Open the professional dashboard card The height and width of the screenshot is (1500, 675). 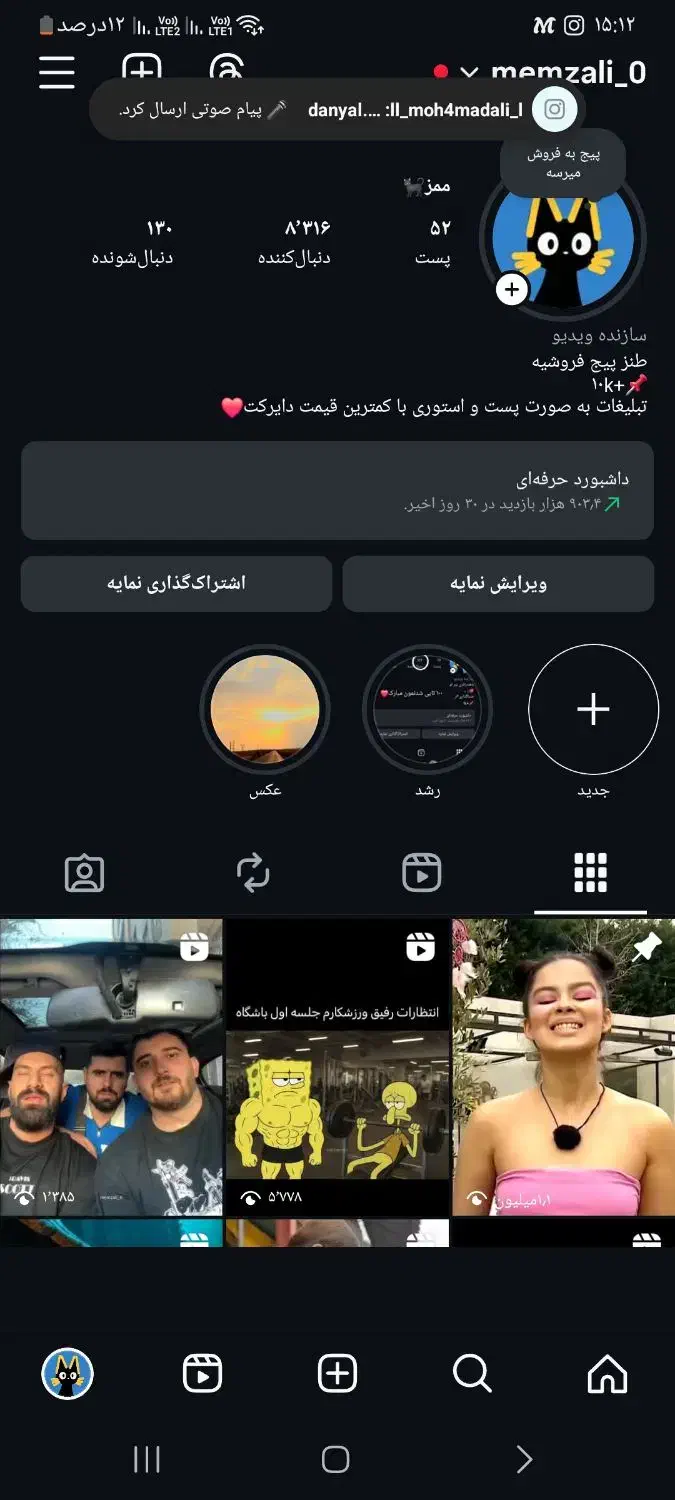337,491
